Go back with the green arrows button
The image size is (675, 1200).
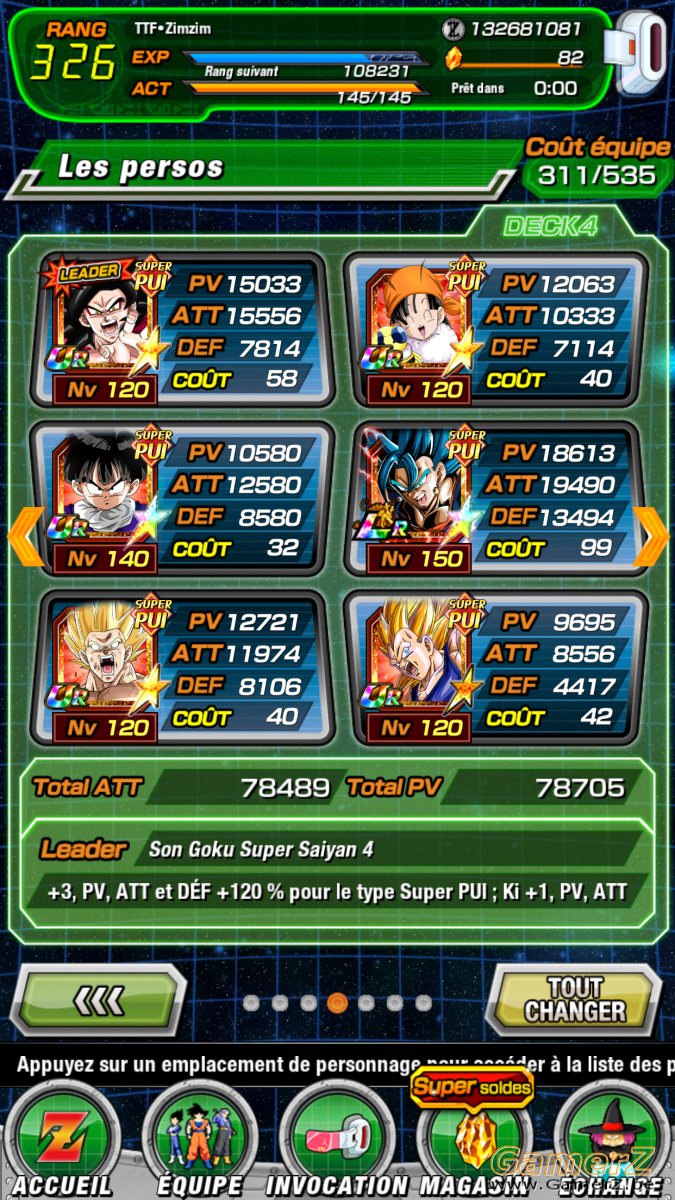pos(101,999)
